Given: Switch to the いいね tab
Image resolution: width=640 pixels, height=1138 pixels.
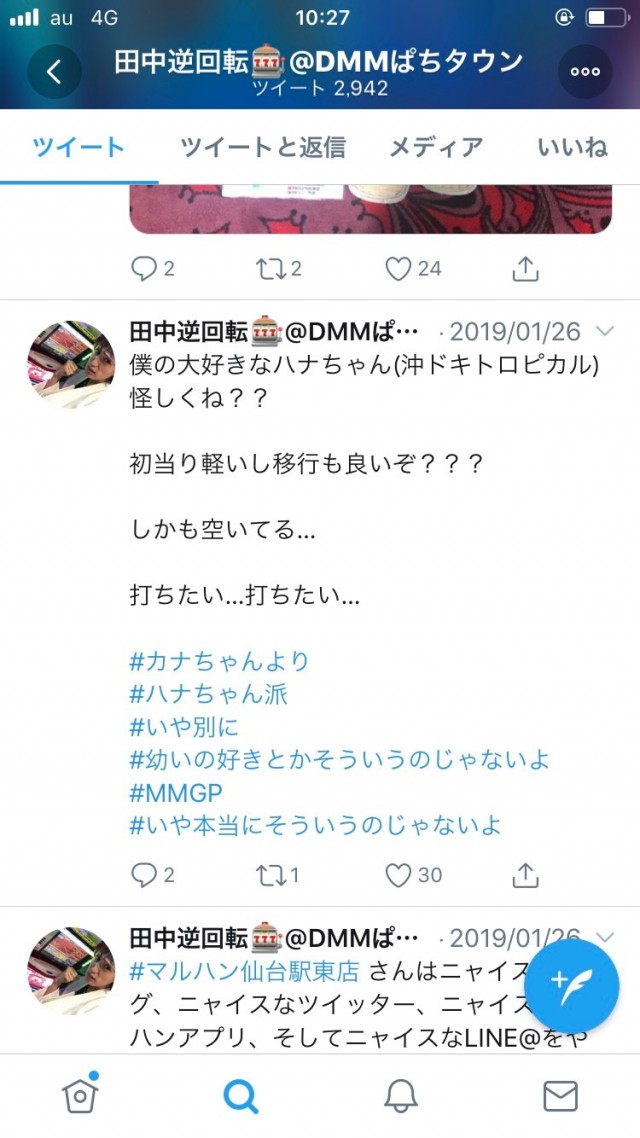Looking at the screenshot, I should click(573, 148).
